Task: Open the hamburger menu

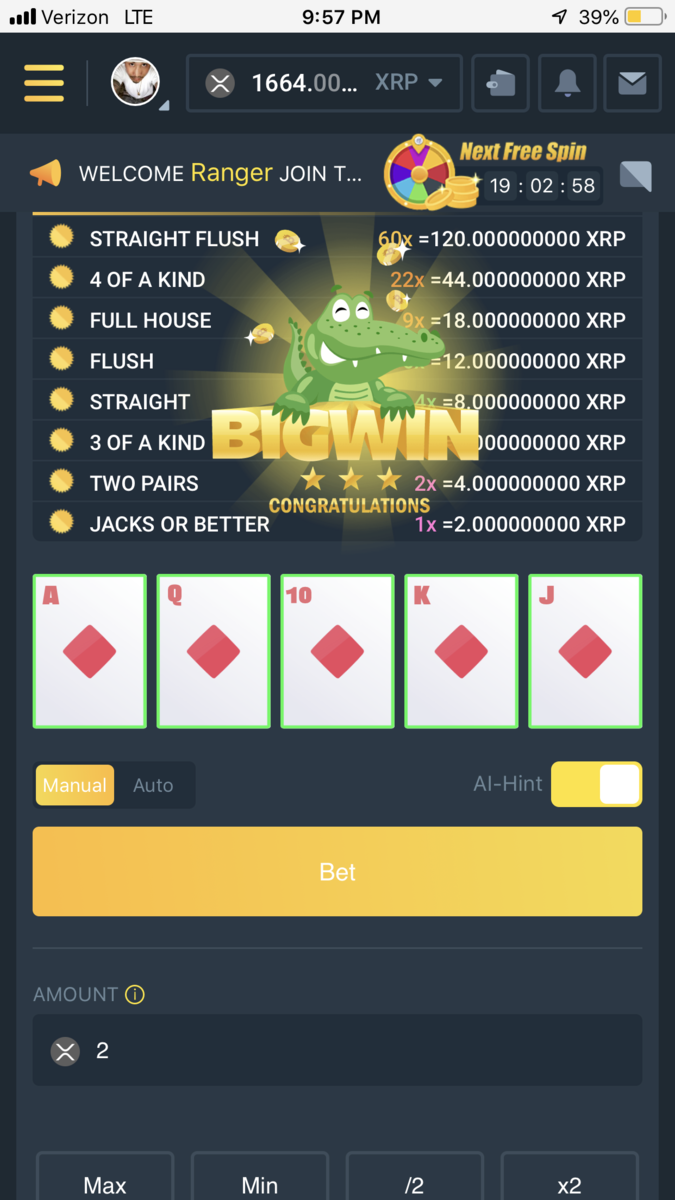Action: (x=44, y=83)
